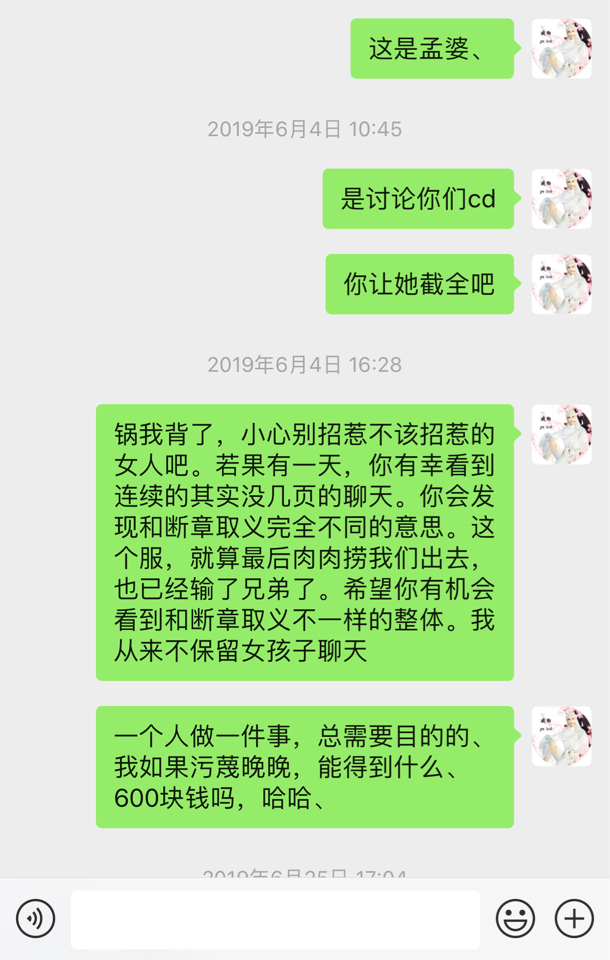
Task: Tap avatar beside 你让她截全吧
Action: (x=561, y=284)
